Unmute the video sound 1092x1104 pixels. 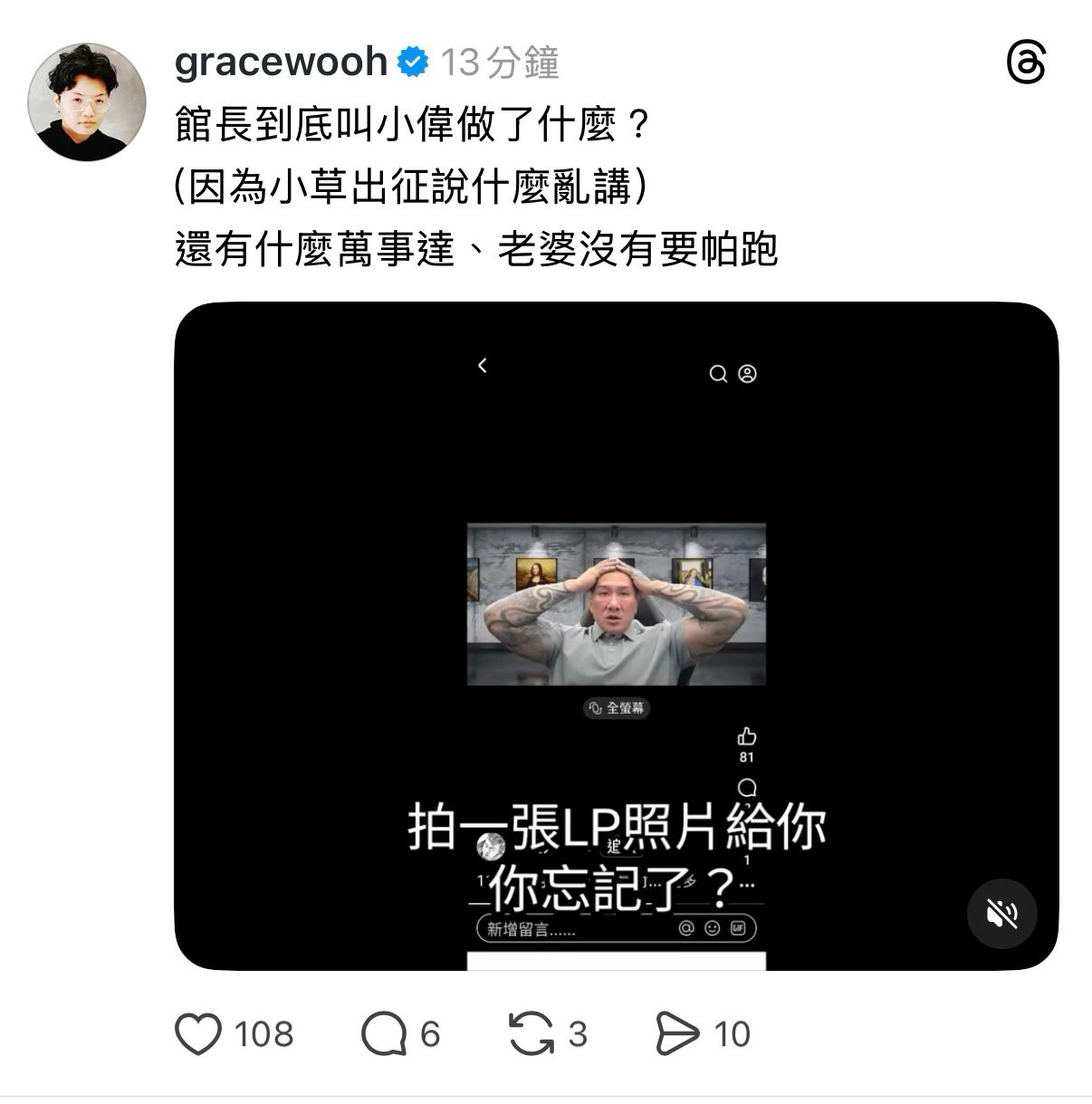pyautogui.click(x=1001, y=914)
